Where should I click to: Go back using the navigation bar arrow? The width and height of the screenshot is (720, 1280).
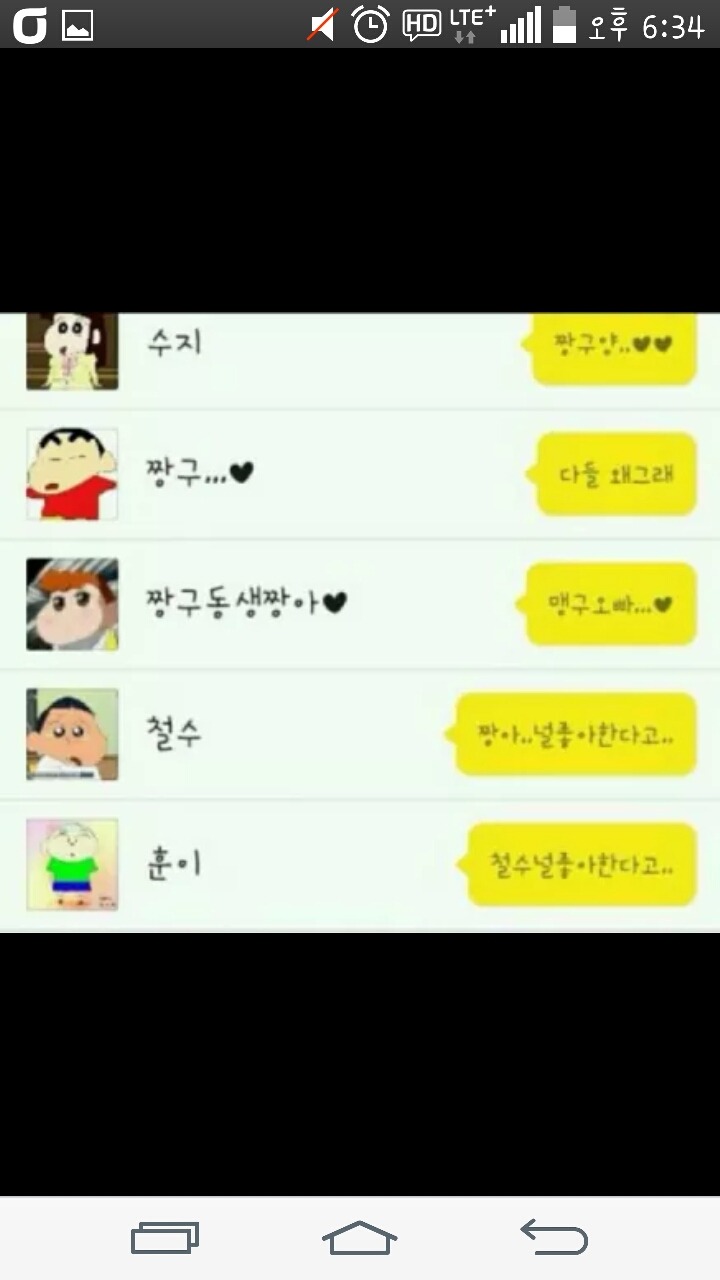554,1238
